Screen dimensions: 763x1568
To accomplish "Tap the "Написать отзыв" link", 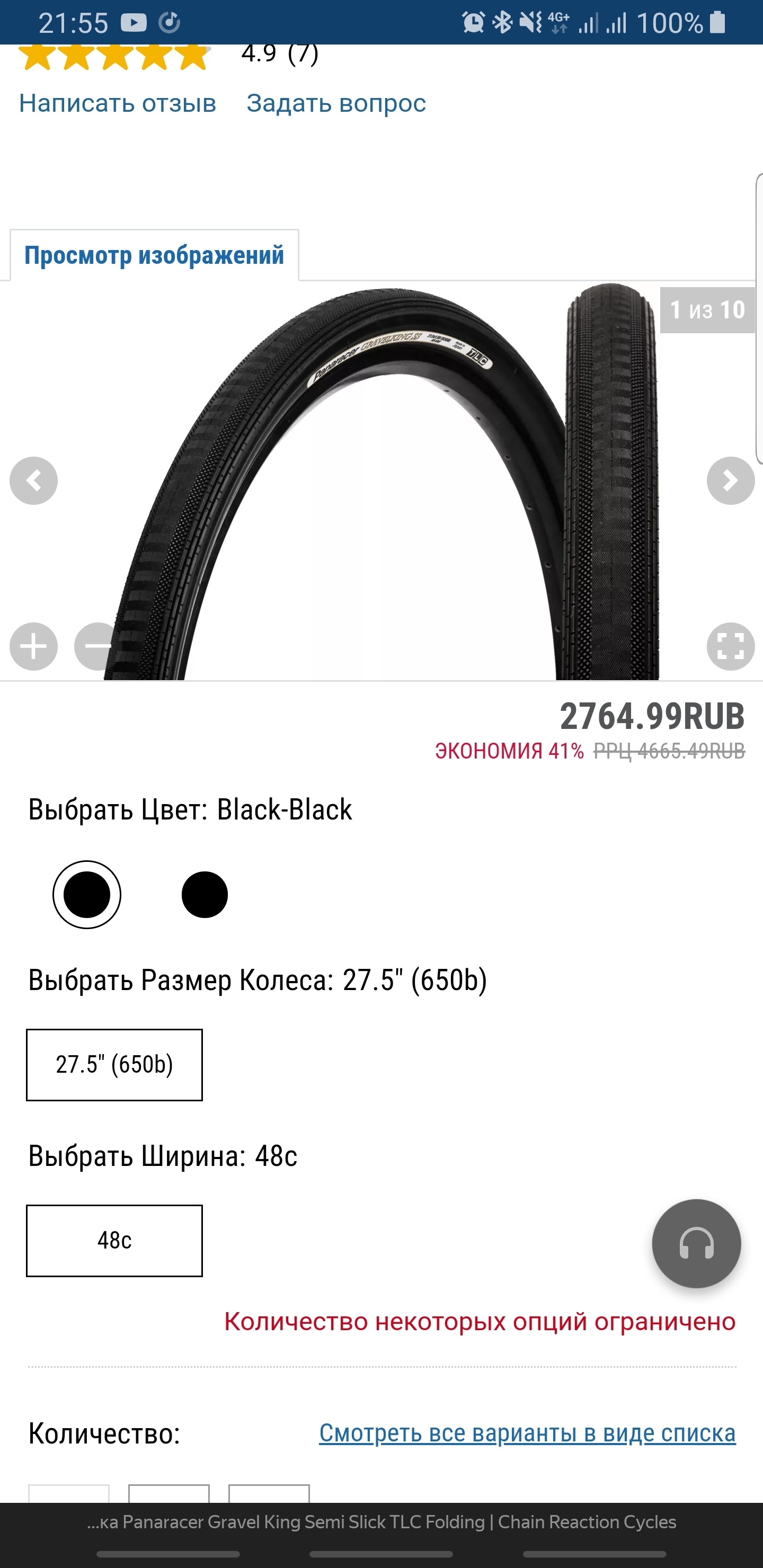I will point(118,103).
